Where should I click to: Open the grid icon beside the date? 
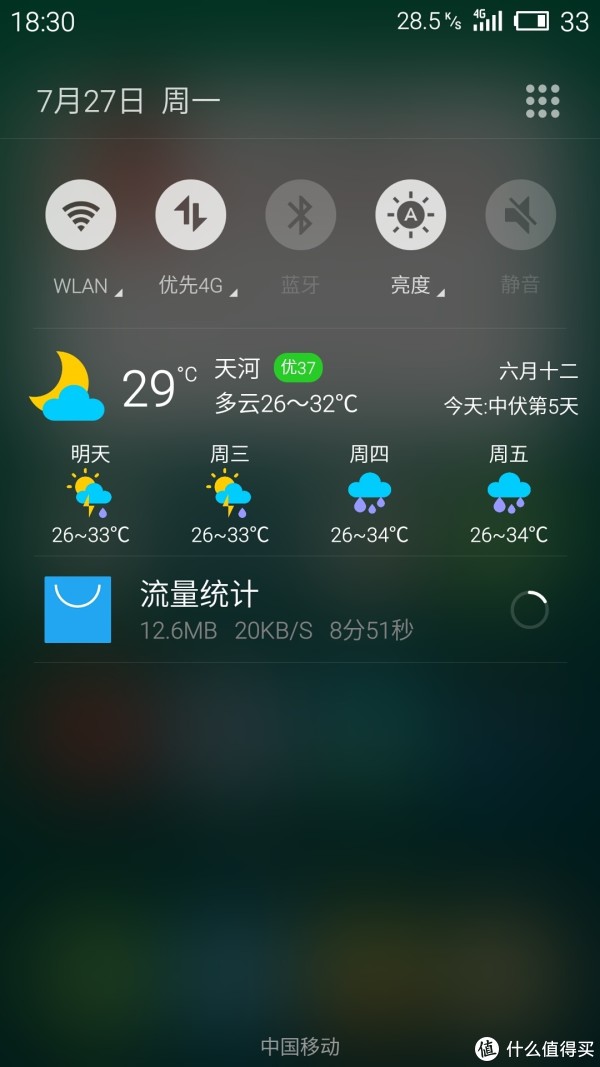[x=543, y=101]
